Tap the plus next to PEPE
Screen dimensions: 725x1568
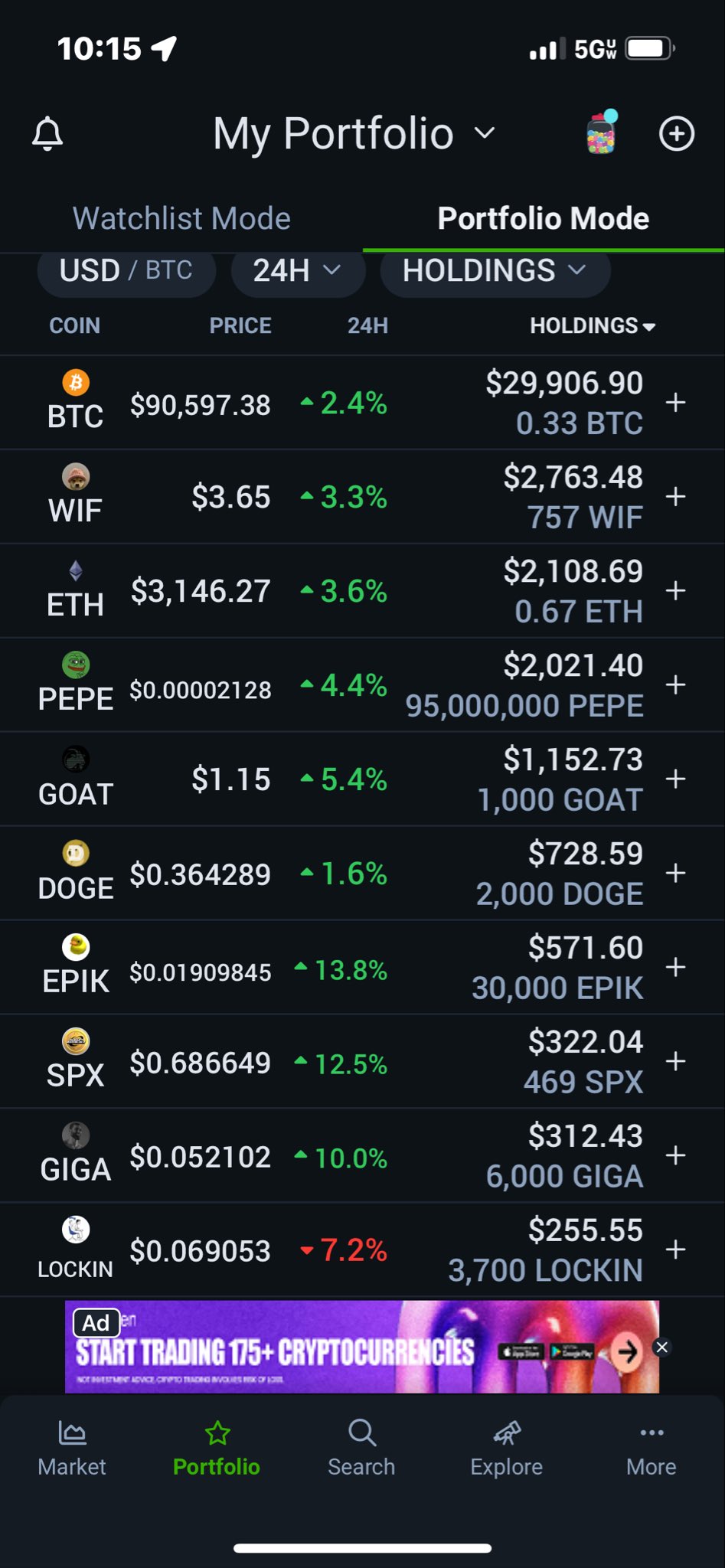675,684
